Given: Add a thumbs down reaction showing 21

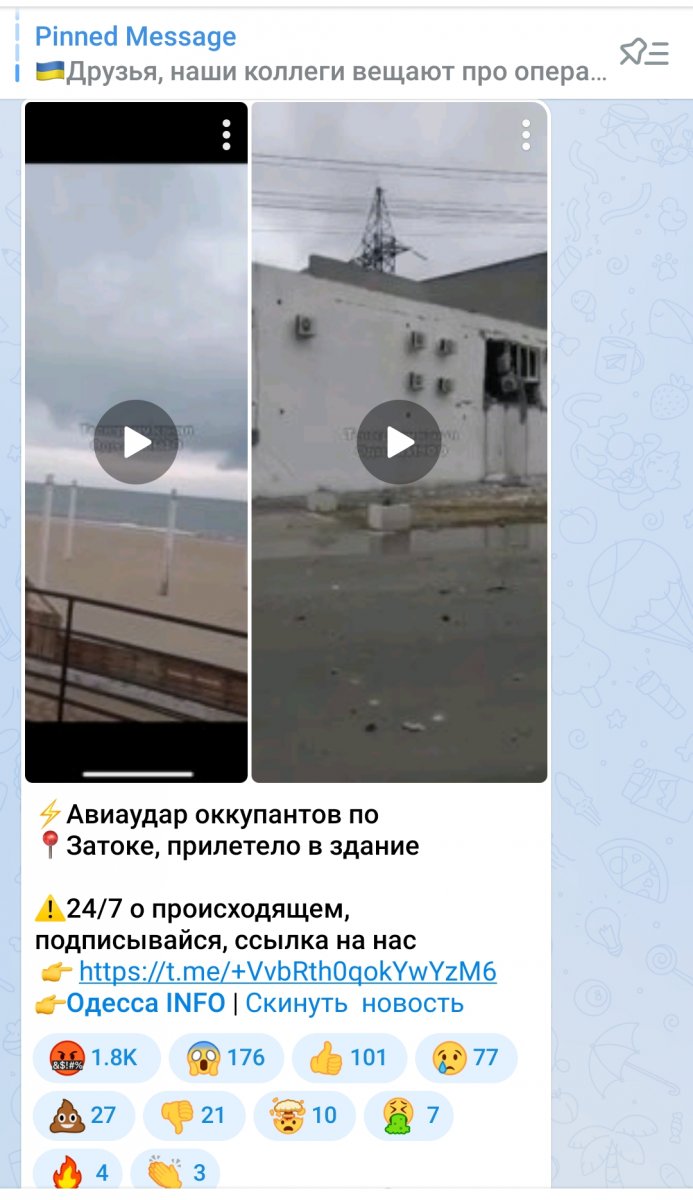Looking at the screenshot, I should pos(194,1115).
